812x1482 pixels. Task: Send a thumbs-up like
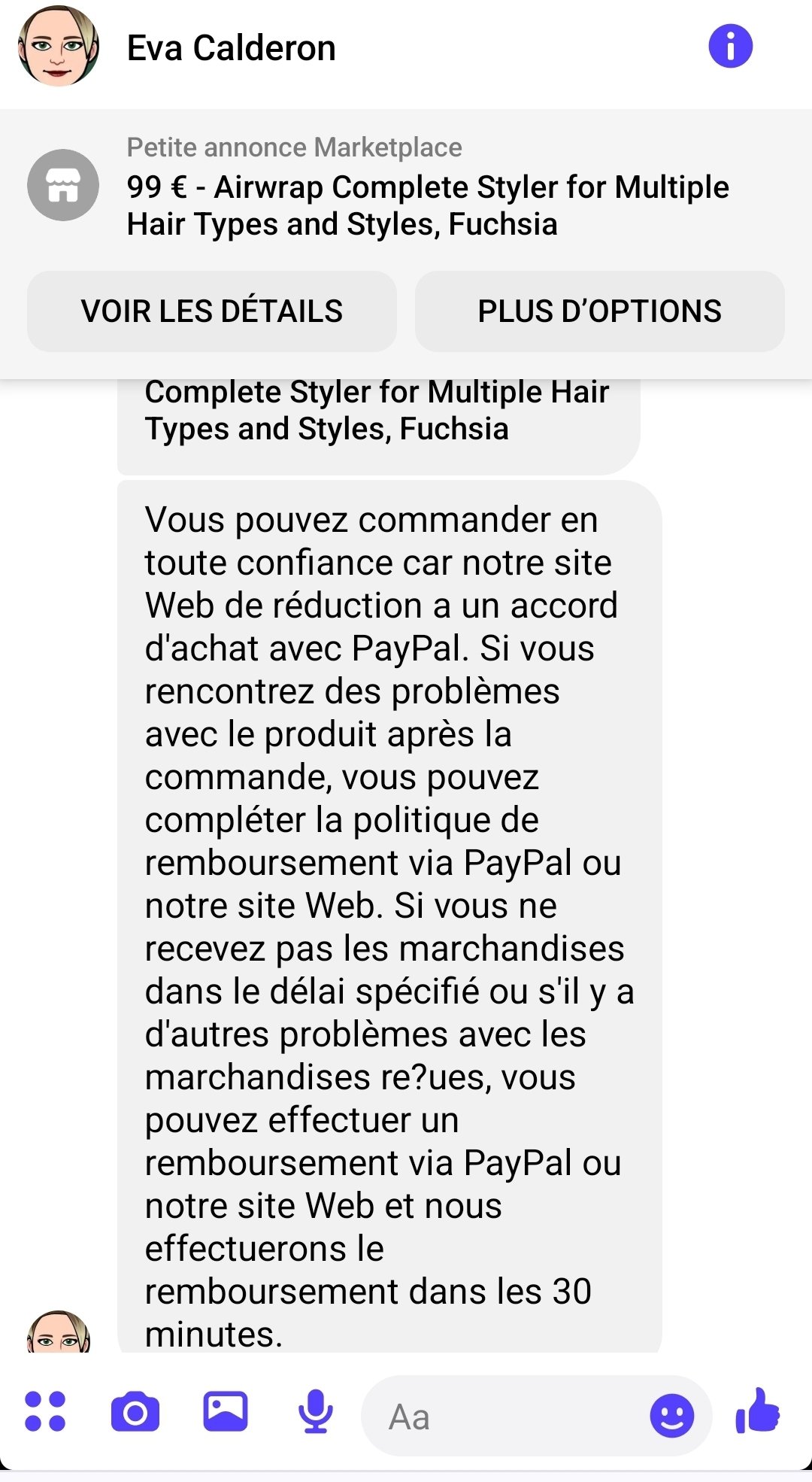point(758,1411)
